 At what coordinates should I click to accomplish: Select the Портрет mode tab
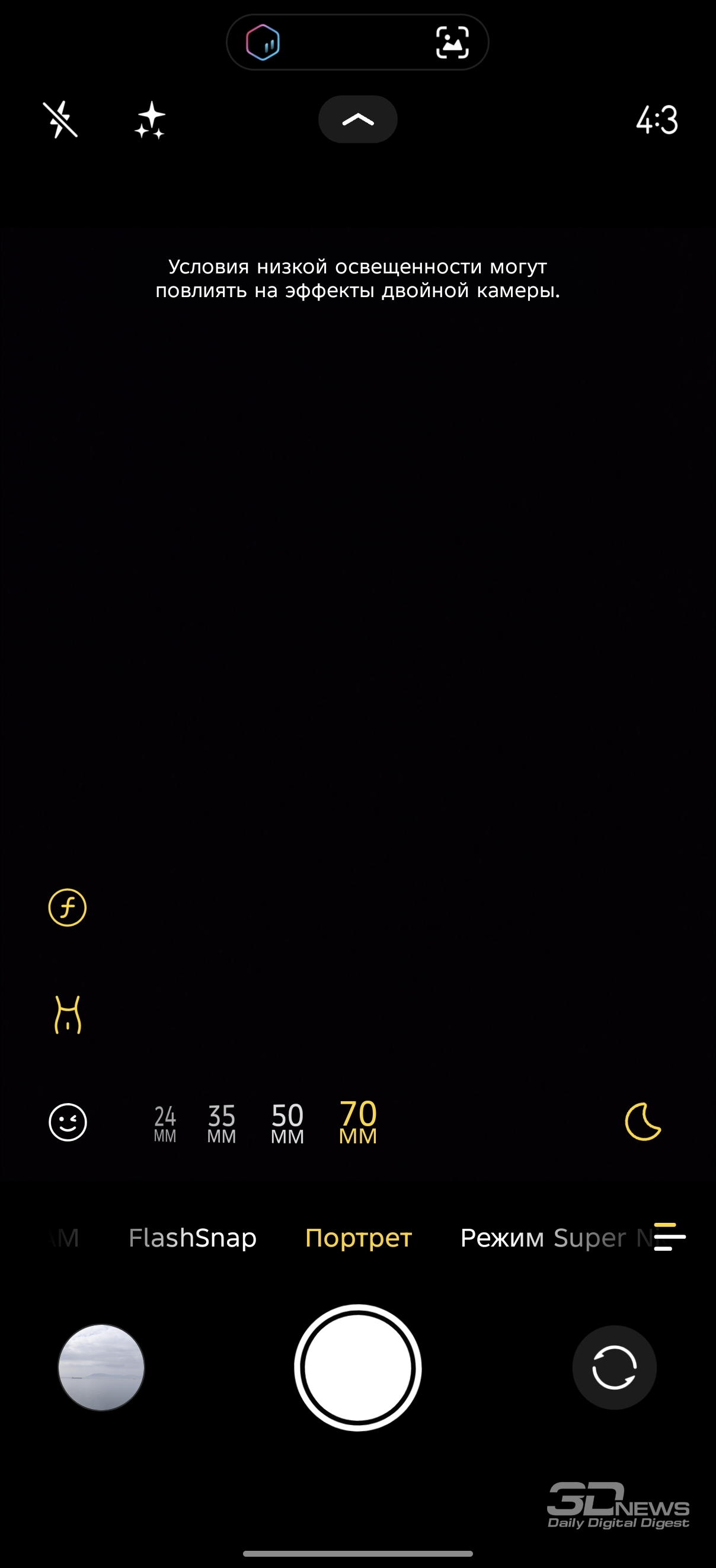coord(359,1238)
